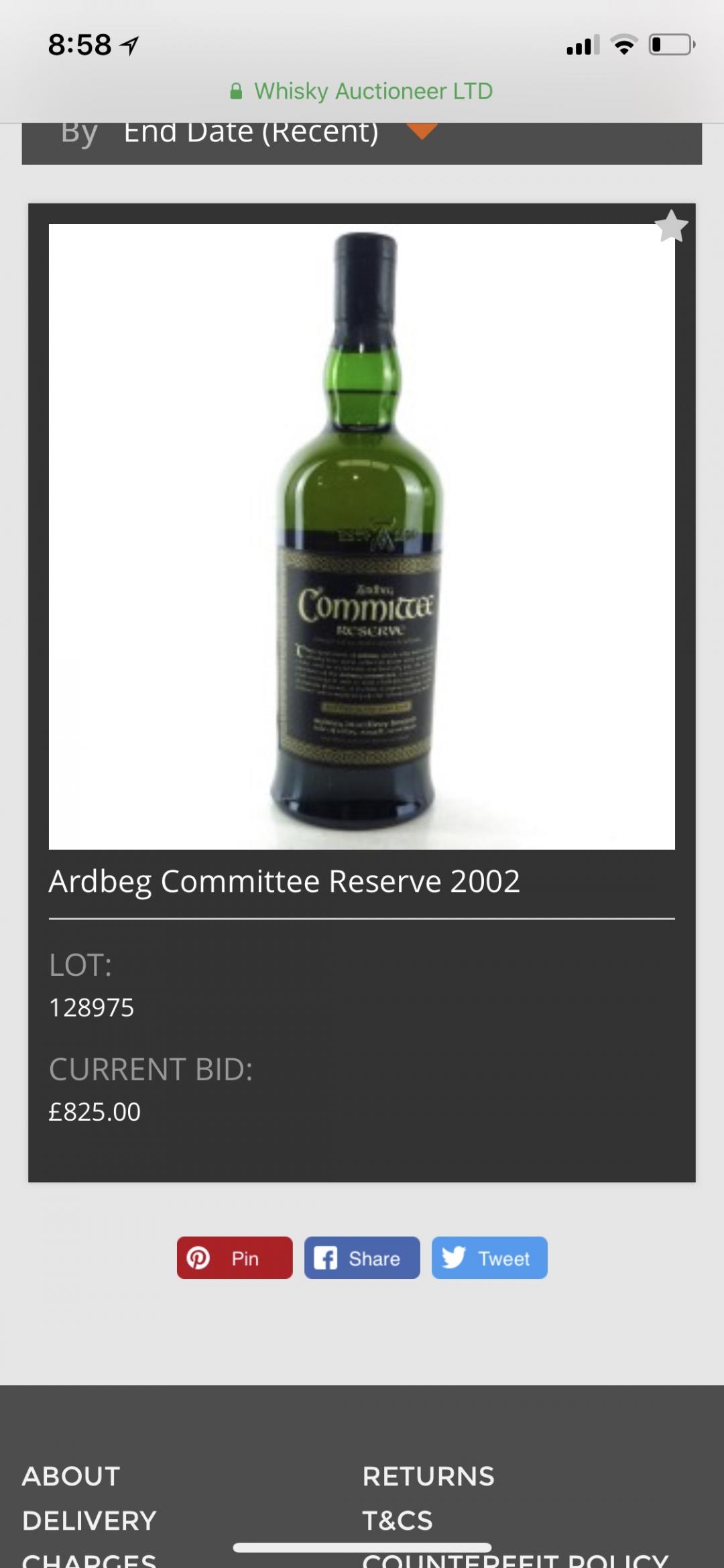Viewport: 724px width, 1568px height.
Task: Share this lot on Facebook
Action: point(362,1257)
